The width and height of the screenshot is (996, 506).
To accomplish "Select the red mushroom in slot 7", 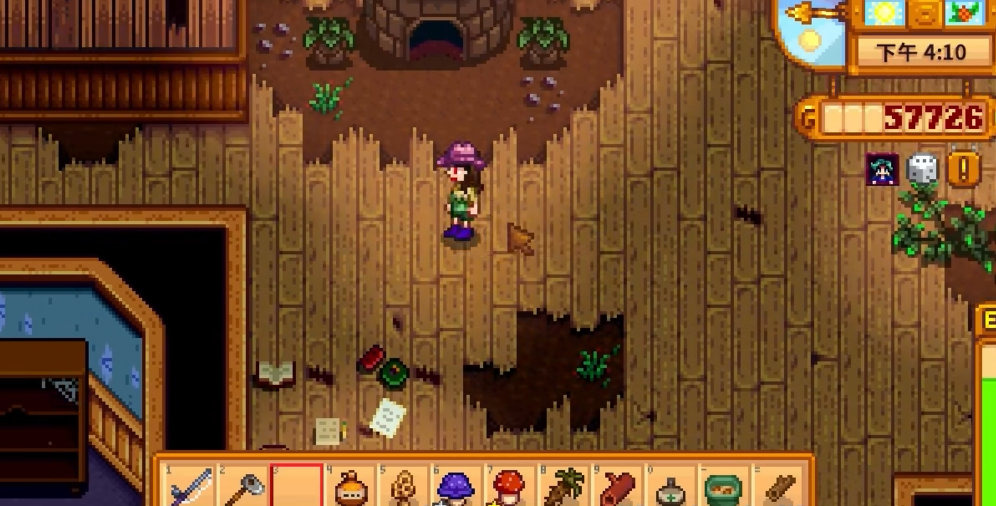I will tap(509, 488).
